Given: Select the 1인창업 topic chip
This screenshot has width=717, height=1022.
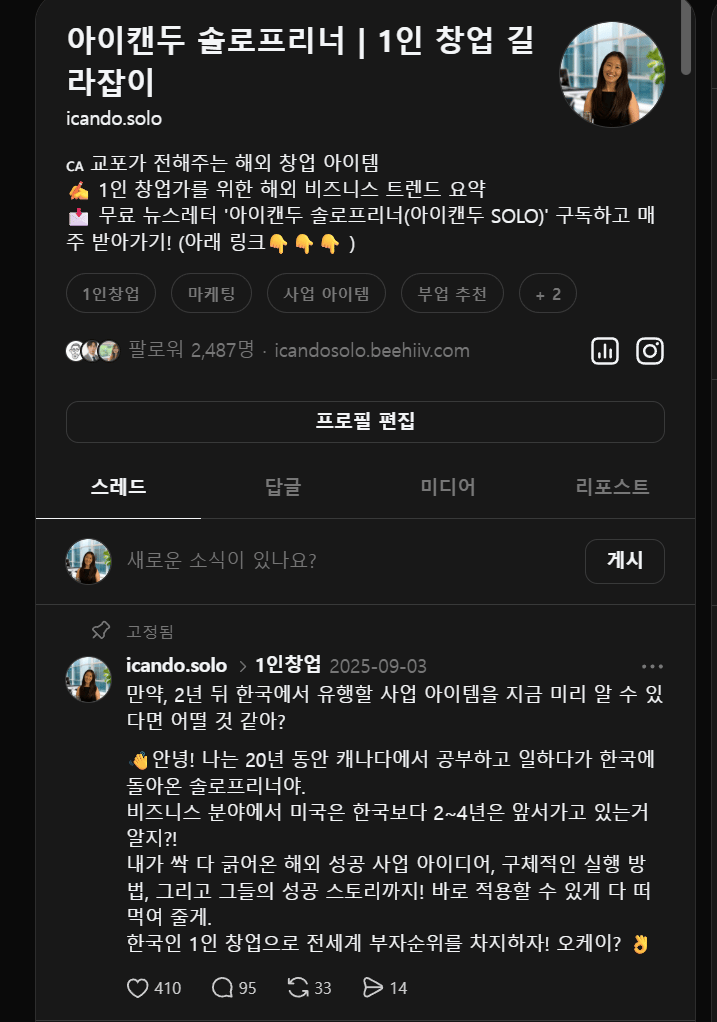Looking at the screenshot, I should (x=110, y=294).
